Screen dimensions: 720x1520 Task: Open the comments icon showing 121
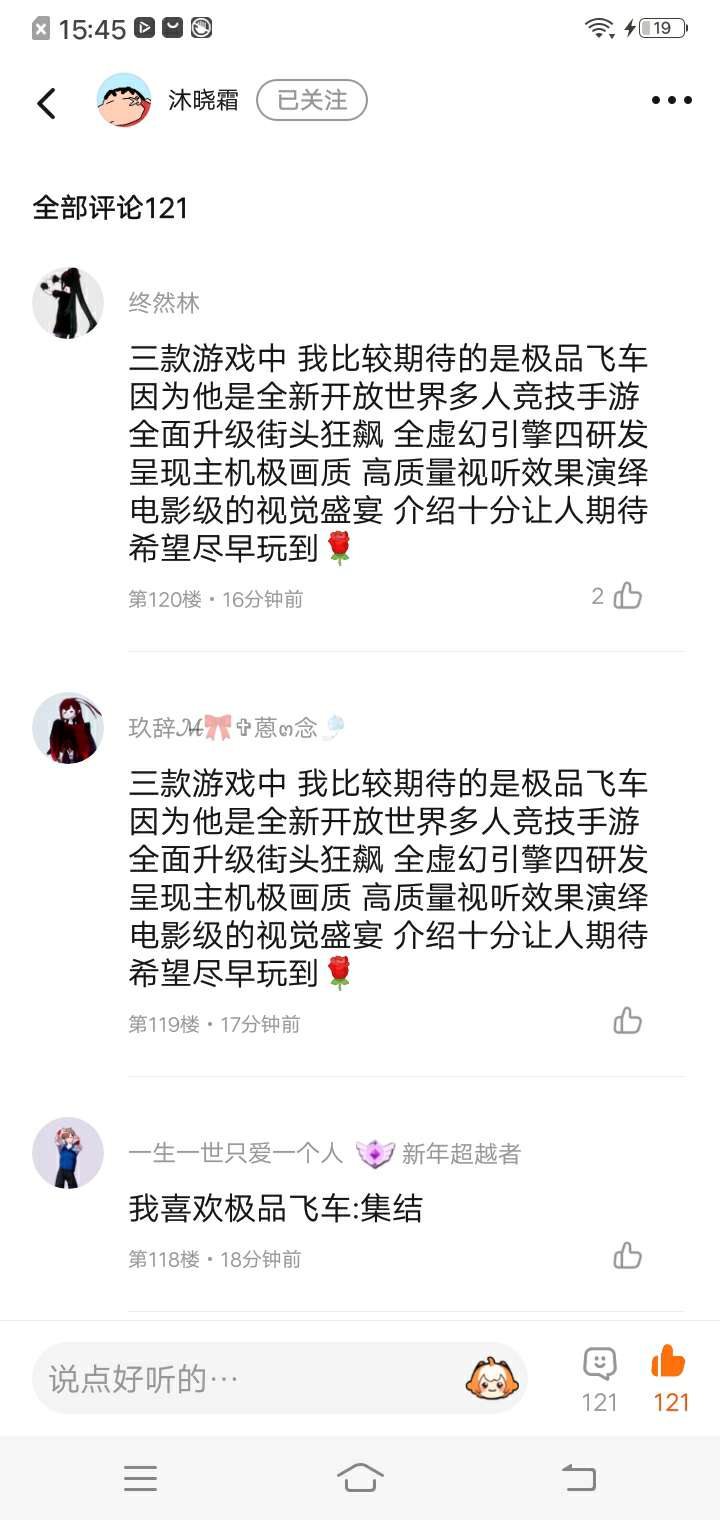[600, 1379]
